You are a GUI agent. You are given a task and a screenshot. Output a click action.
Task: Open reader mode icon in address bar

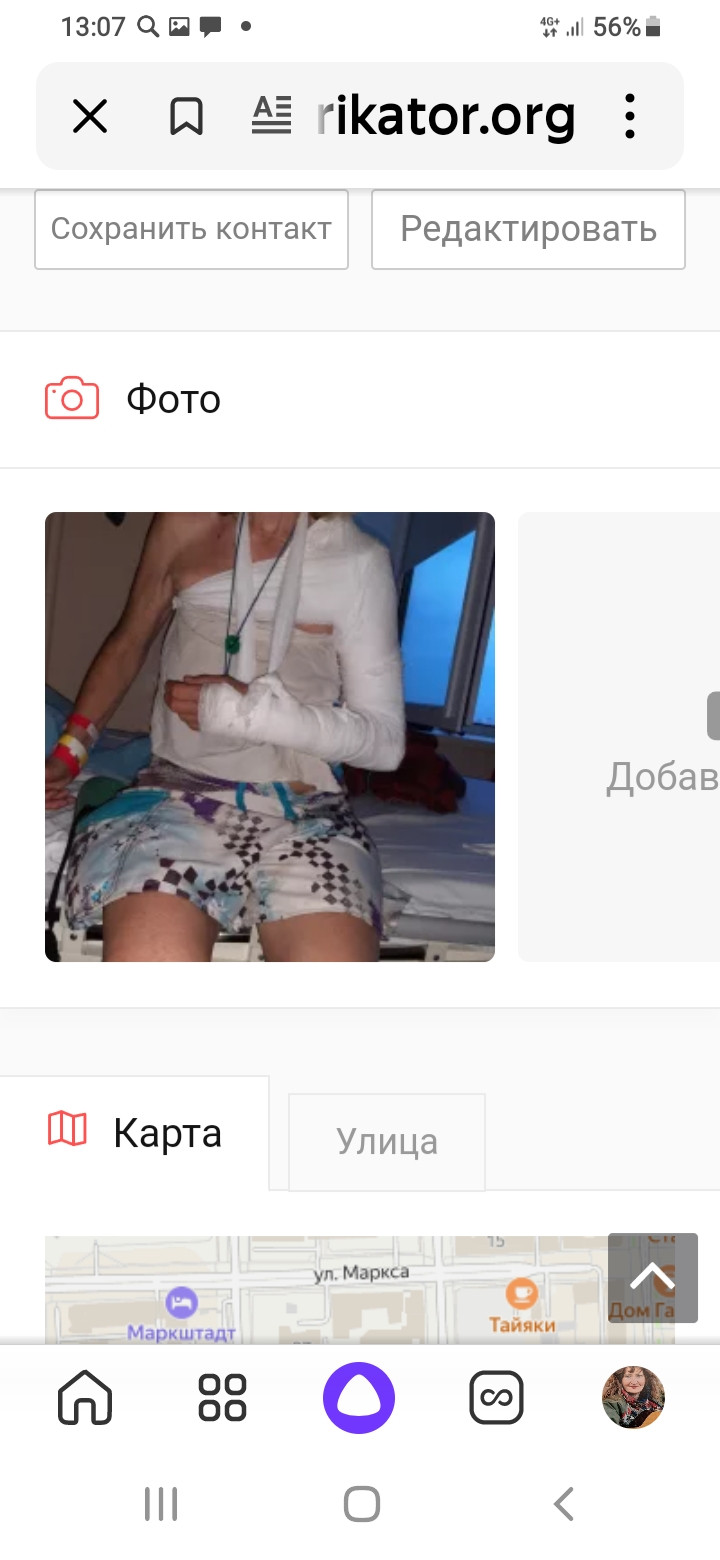[x=270, y=116]
